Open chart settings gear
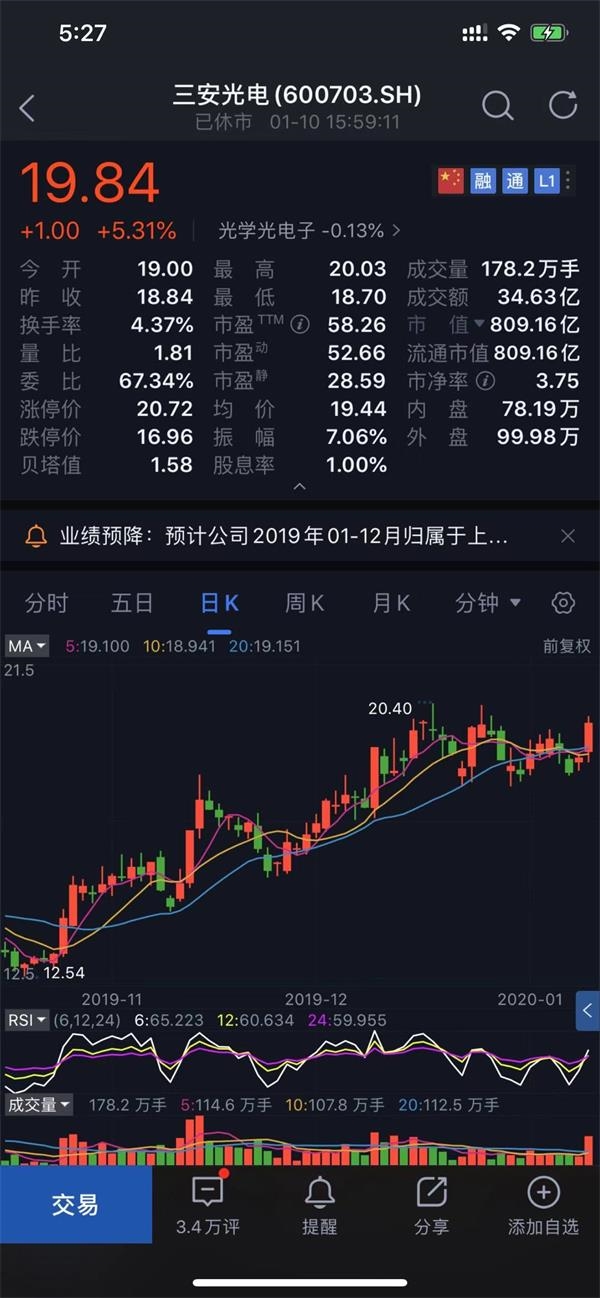The height and width of the screenshot is (1298, 600). click(563, 603)
